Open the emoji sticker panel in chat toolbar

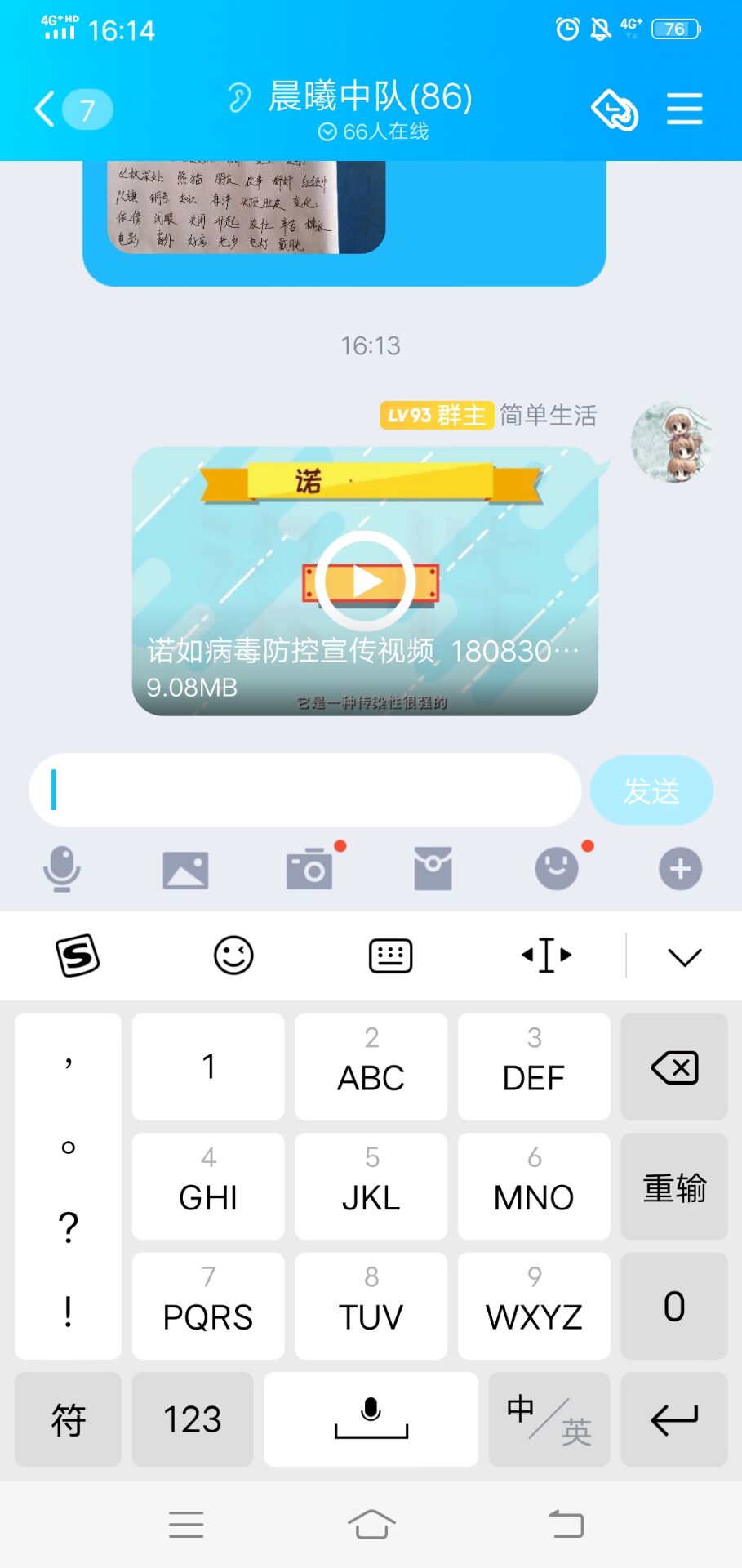pyautogui.click(x=557, y=869)
